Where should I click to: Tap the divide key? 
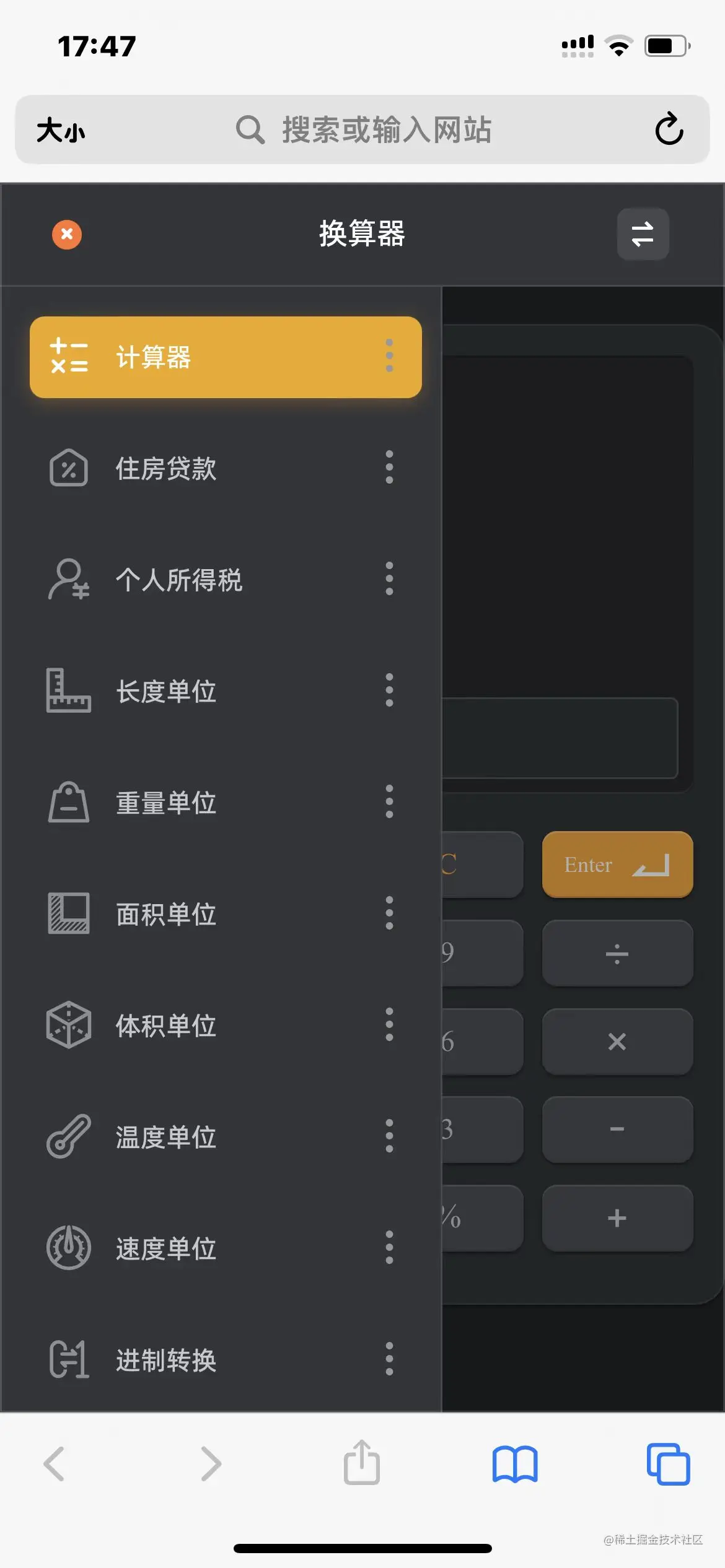(x=617, y=953)
